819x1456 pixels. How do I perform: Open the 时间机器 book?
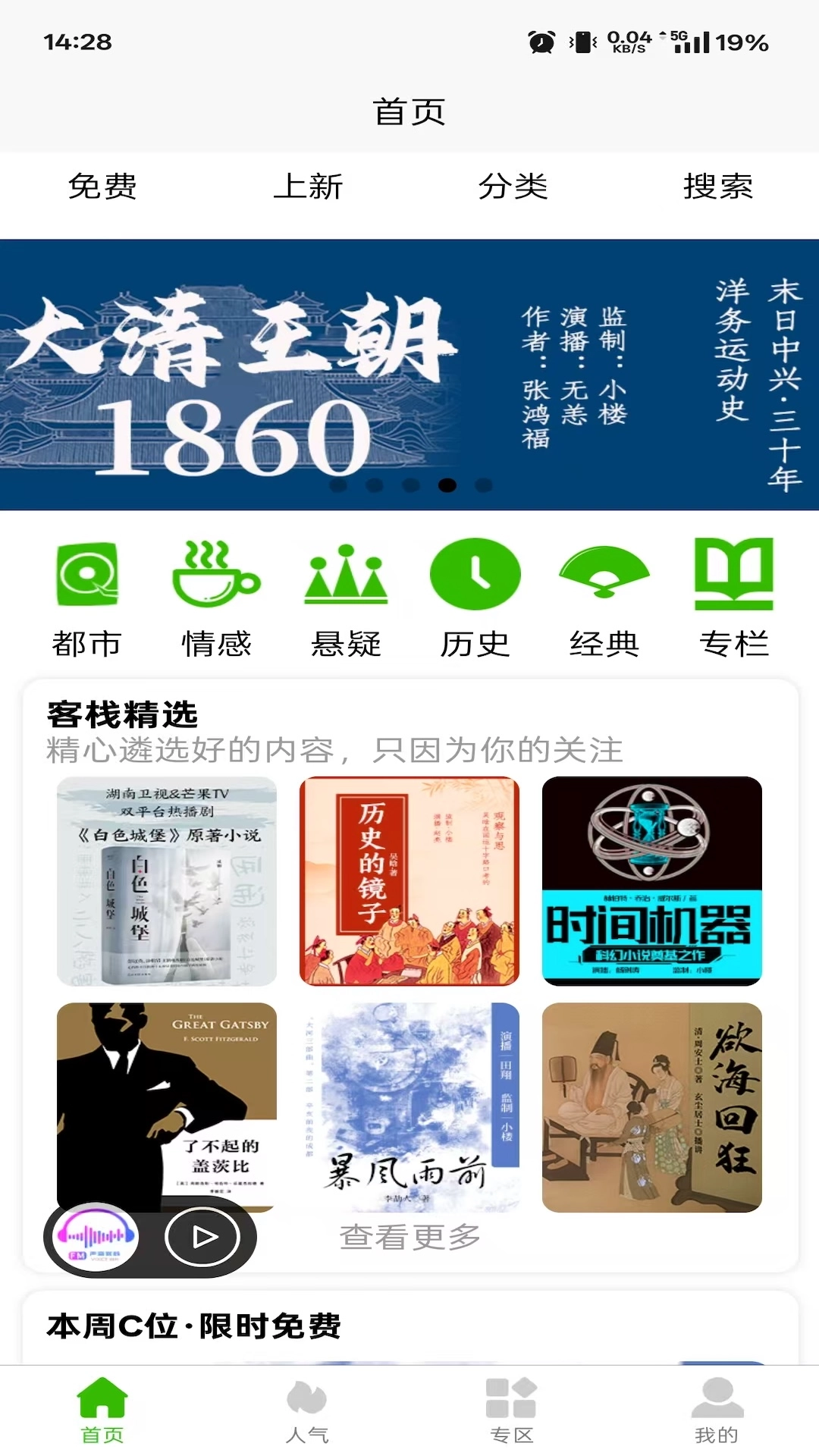pos(652,881)
